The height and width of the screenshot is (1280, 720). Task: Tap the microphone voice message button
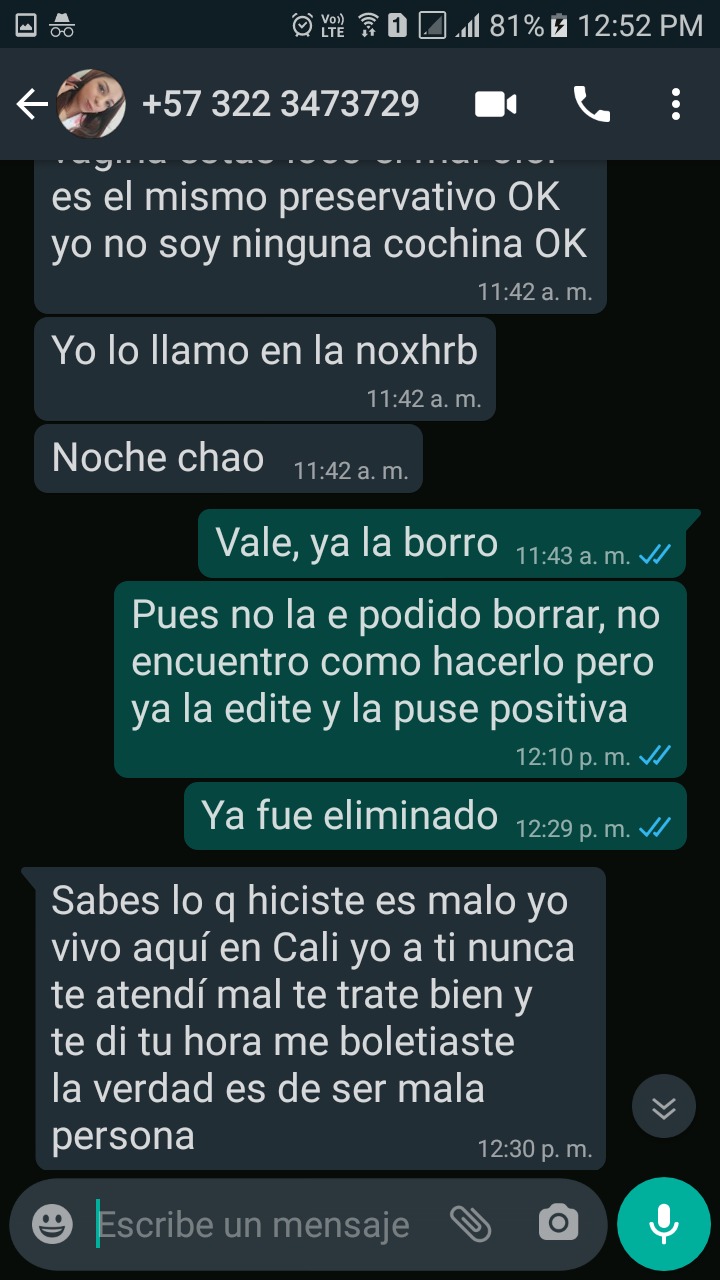point(664,1224)
